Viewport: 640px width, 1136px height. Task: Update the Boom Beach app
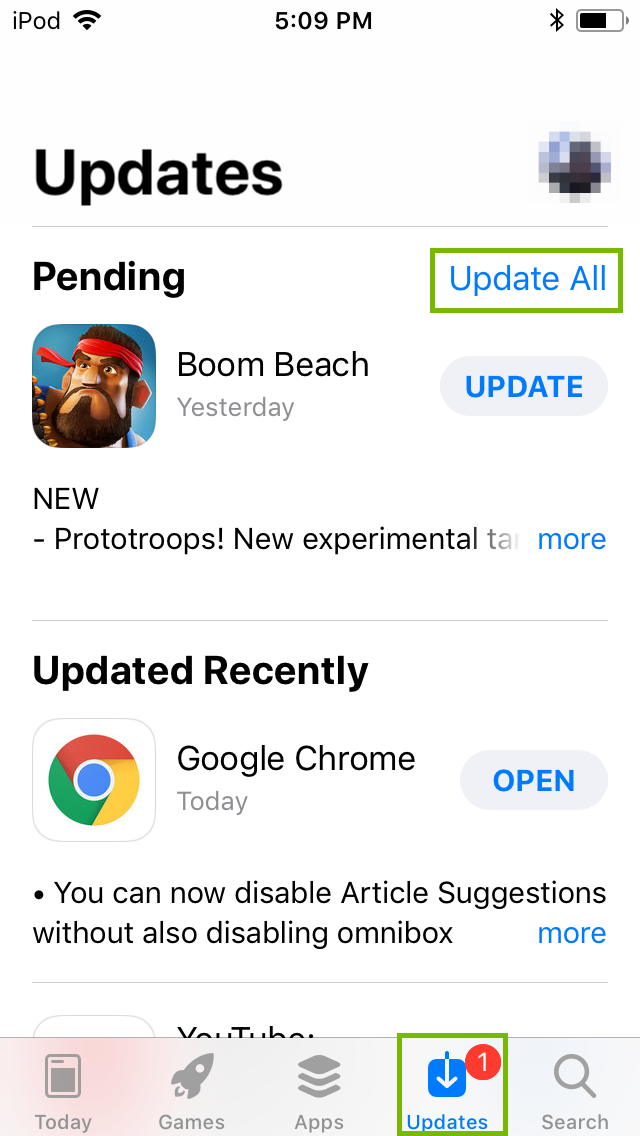(x=524, y=387)
